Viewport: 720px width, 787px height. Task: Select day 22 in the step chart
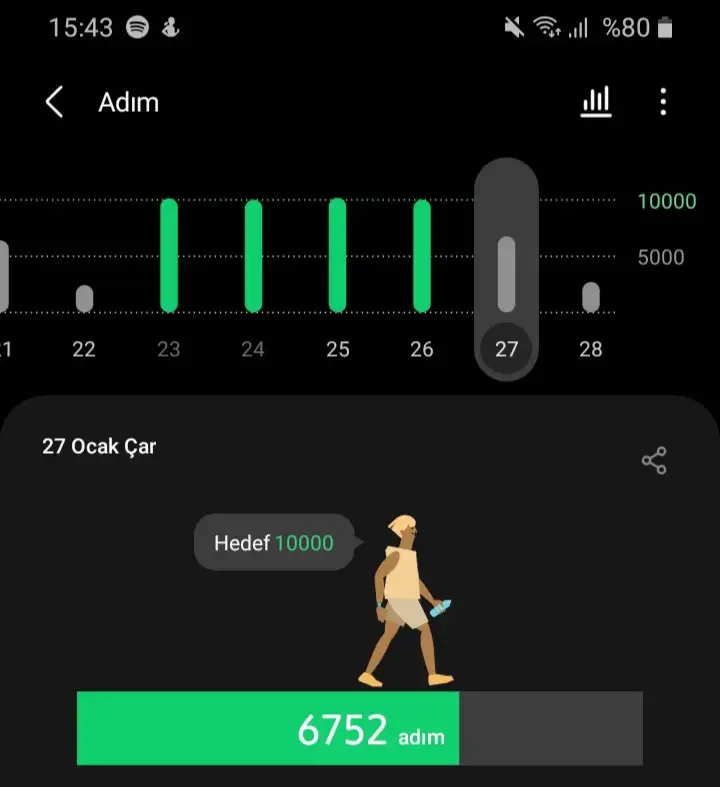(x=84, y=300)
